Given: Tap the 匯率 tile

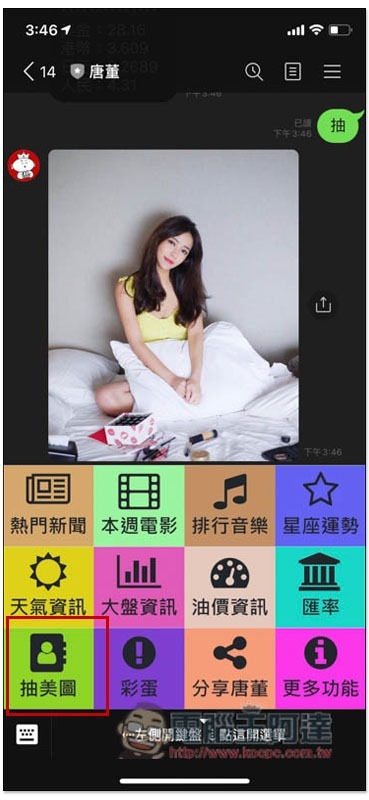Looking at the screenshot, I should [321, 587].
